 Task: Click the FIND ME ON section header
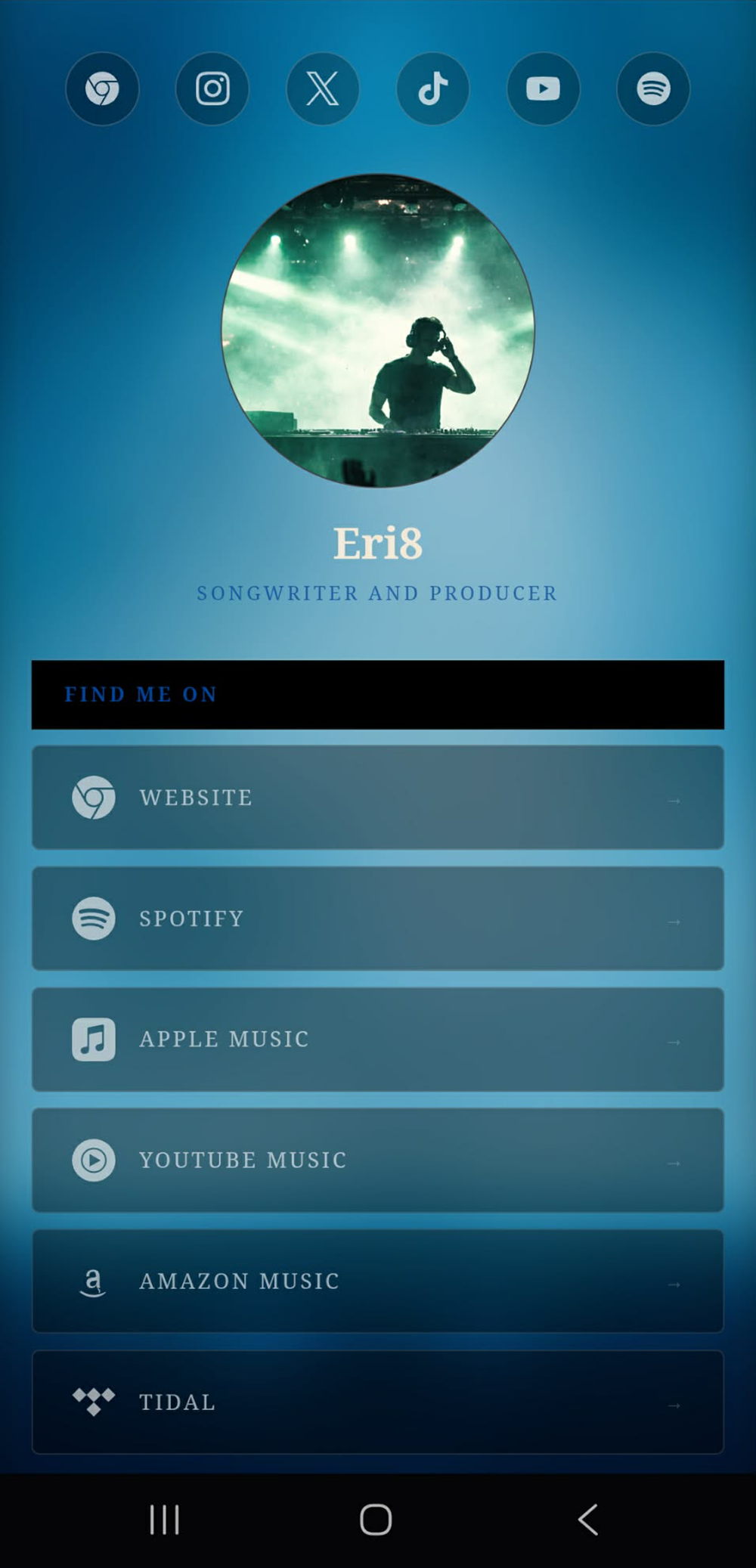pos(141,694)
